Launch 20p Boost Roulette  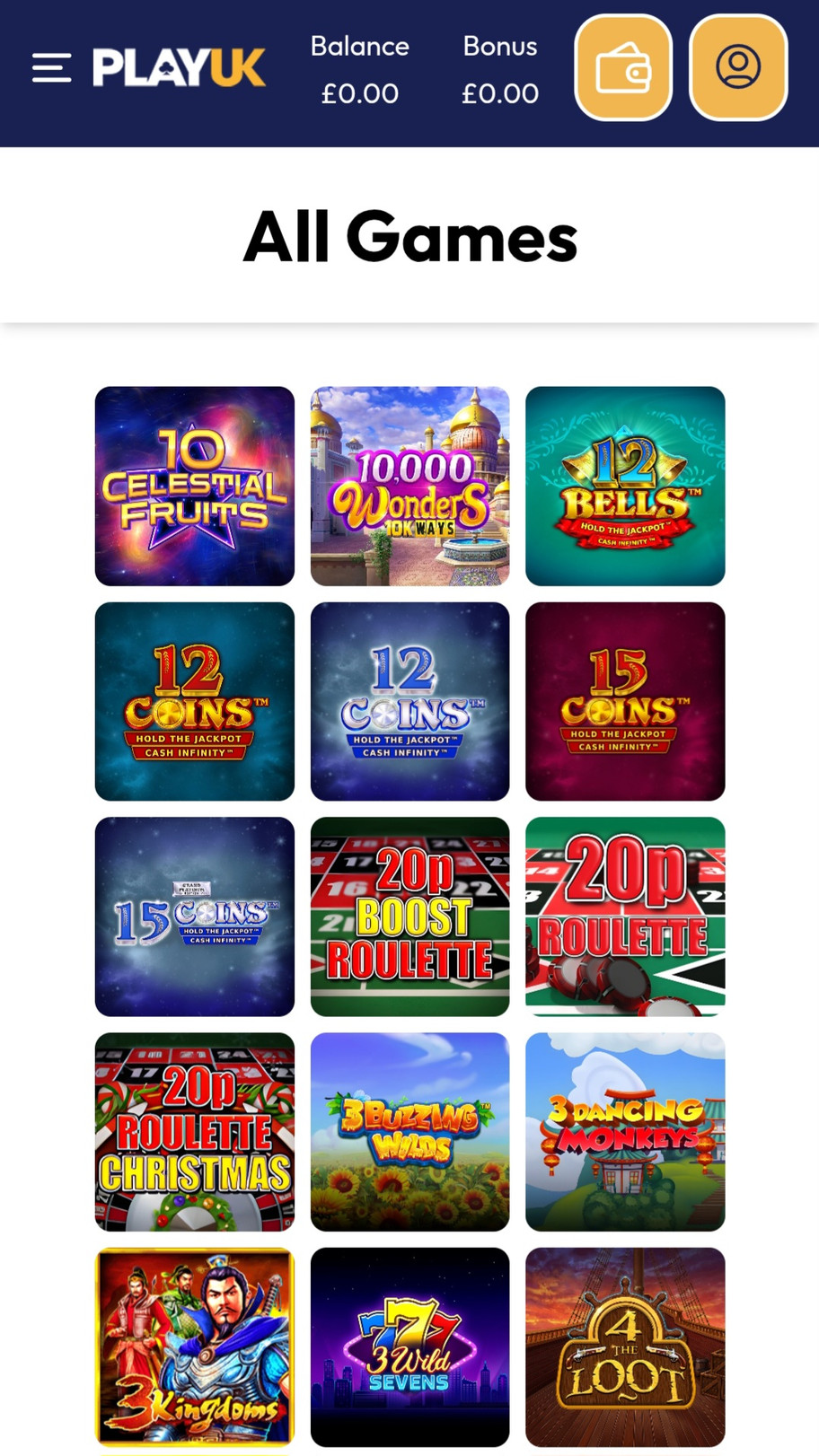[x=409, y=917]
